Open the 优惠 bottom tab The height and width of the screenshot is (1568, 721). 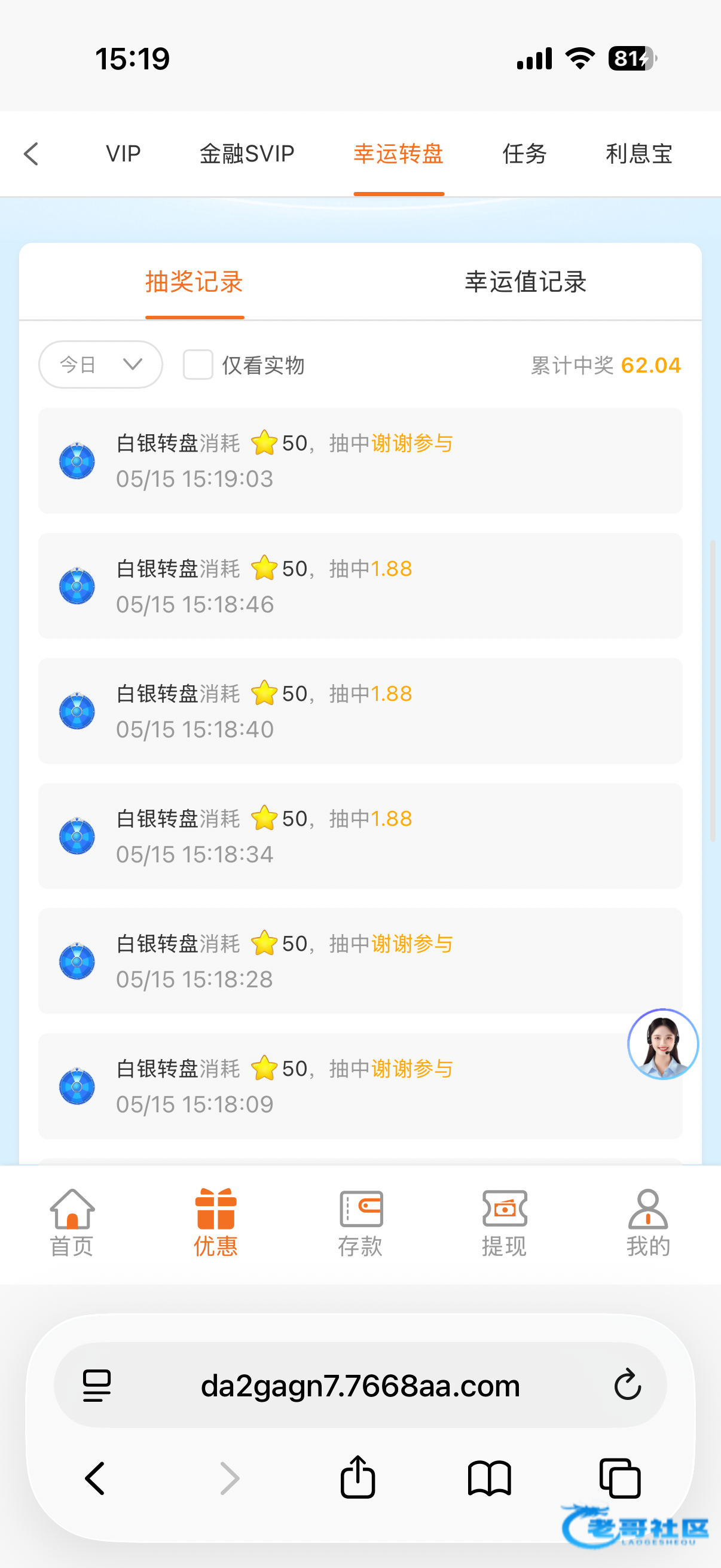pos(215,1223)
